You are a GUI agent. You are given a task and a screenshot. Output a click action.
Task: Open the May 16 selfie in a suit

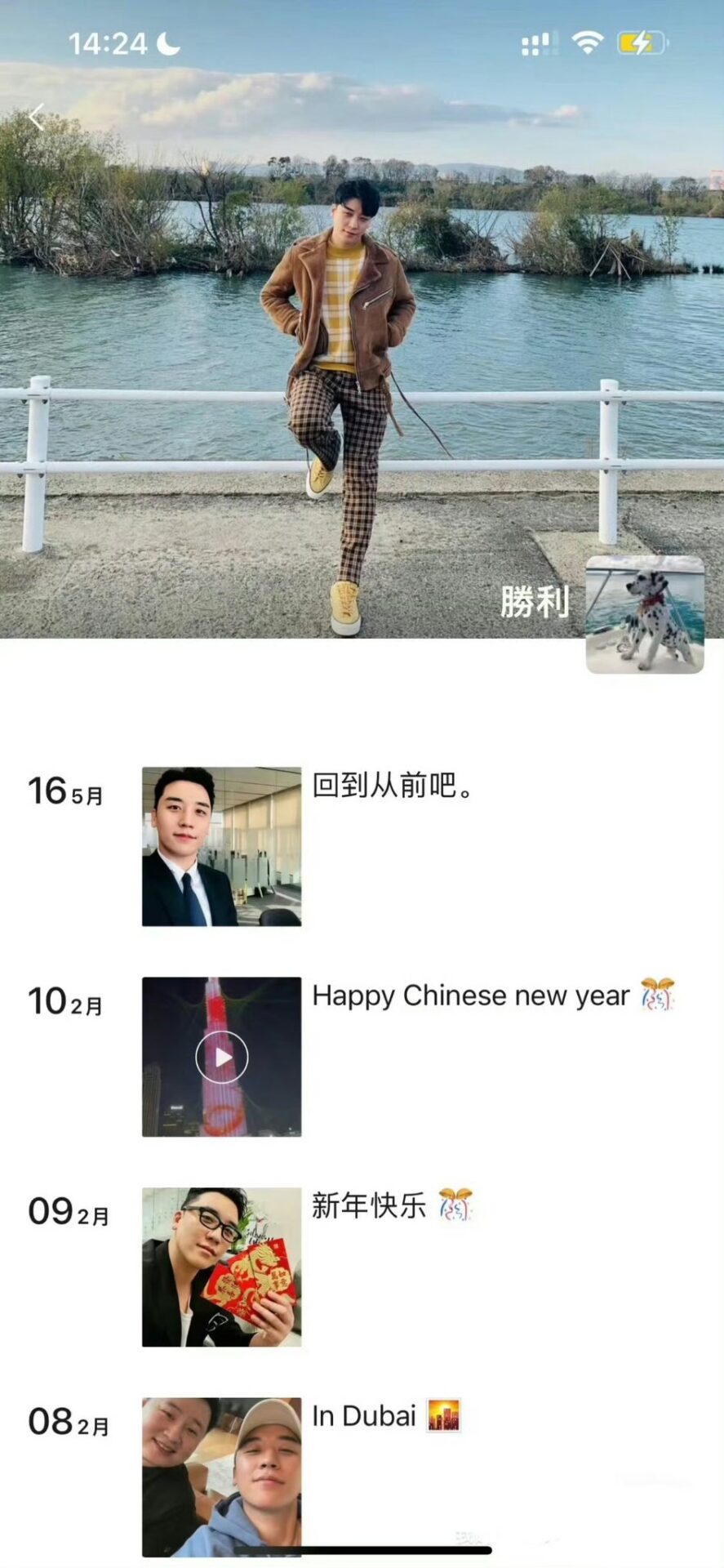(221, 846)
